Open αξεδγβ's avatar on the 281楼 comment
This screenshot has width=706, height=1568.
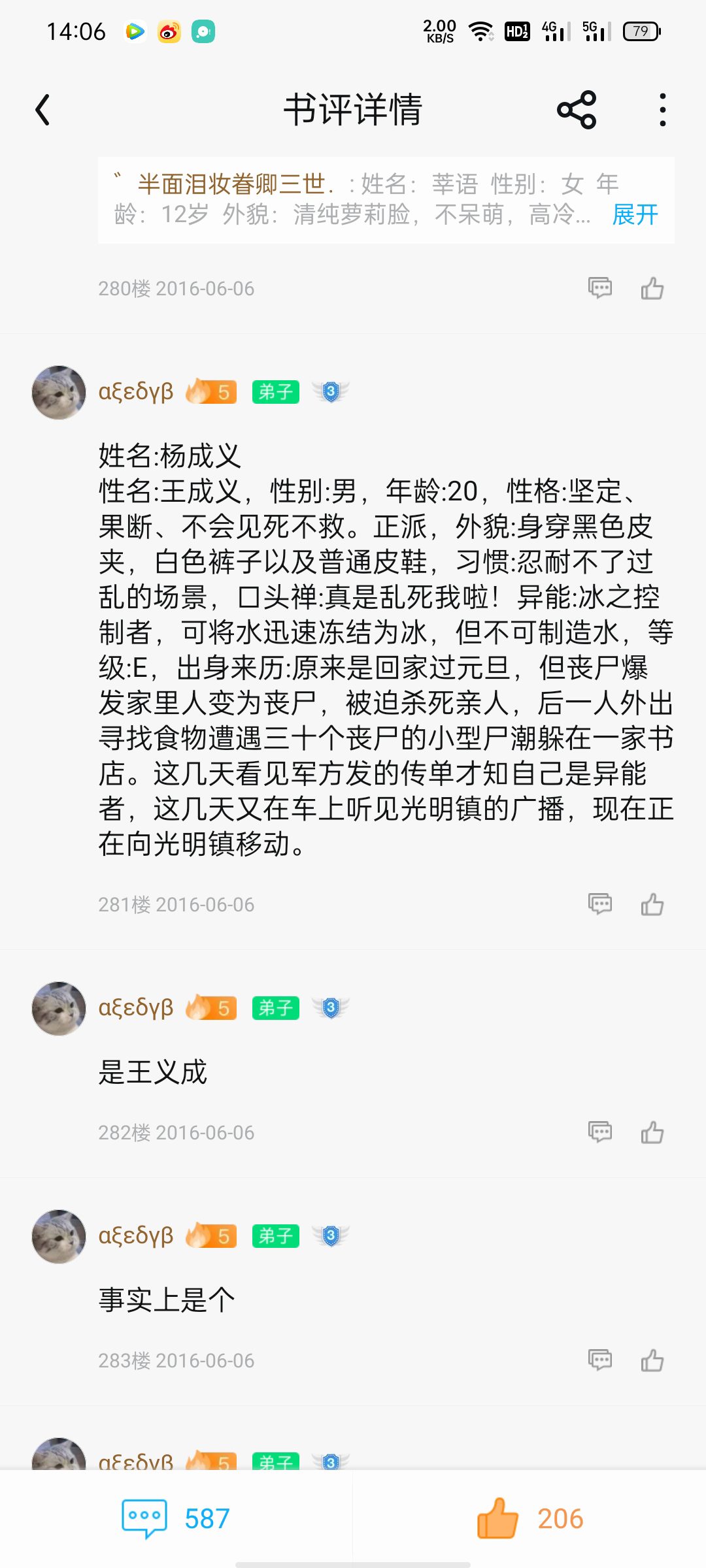pyautogui.click(x=59, y=392)
